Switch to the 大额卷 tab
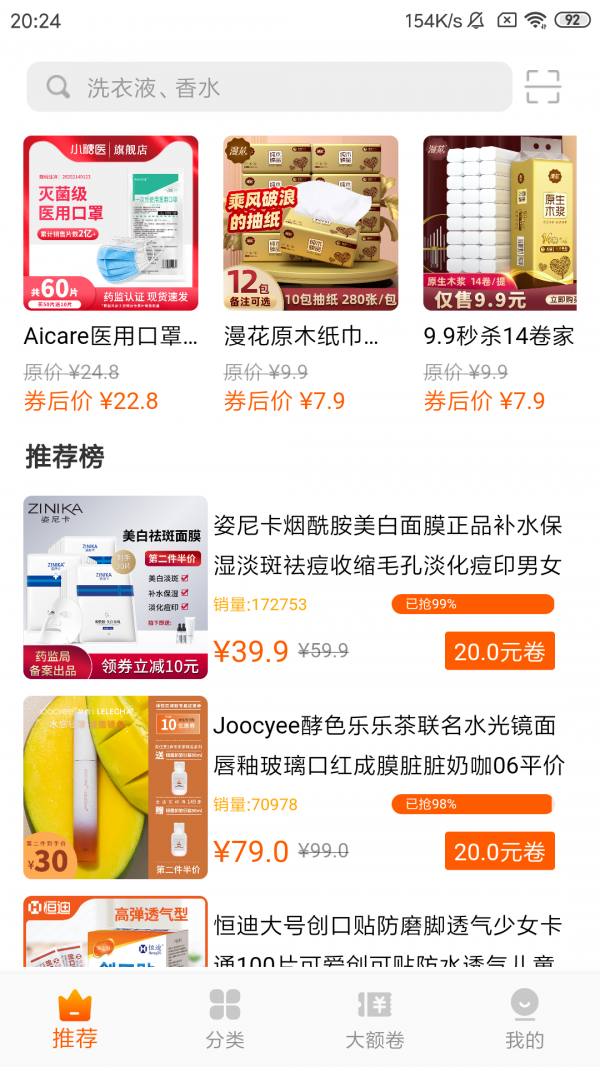This screenshot has width=600, height=1067. click(x=375, y=1019)
